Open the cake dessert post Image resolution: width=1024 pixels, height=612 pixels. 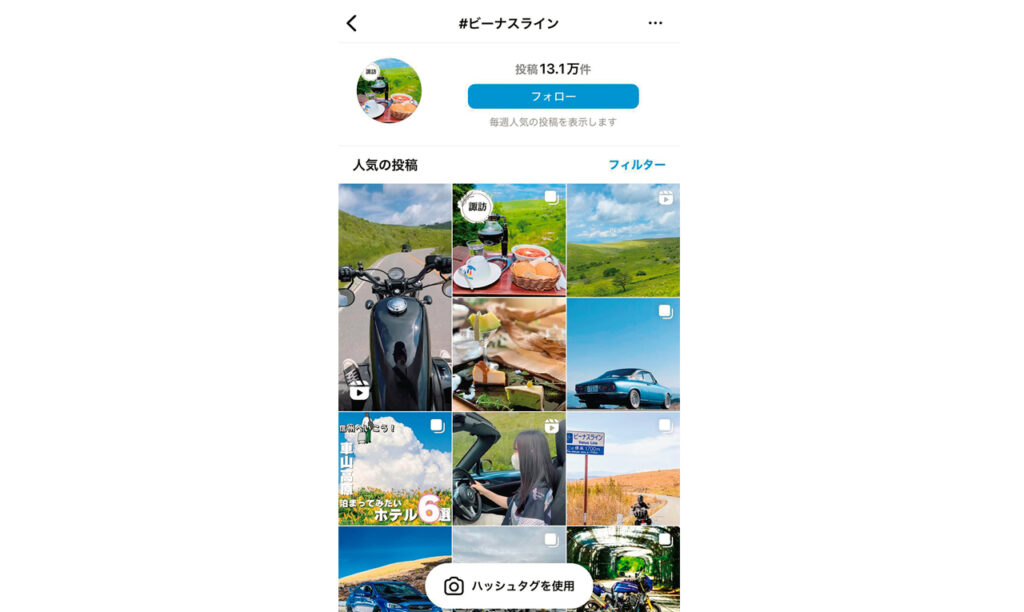pos(509,354)
